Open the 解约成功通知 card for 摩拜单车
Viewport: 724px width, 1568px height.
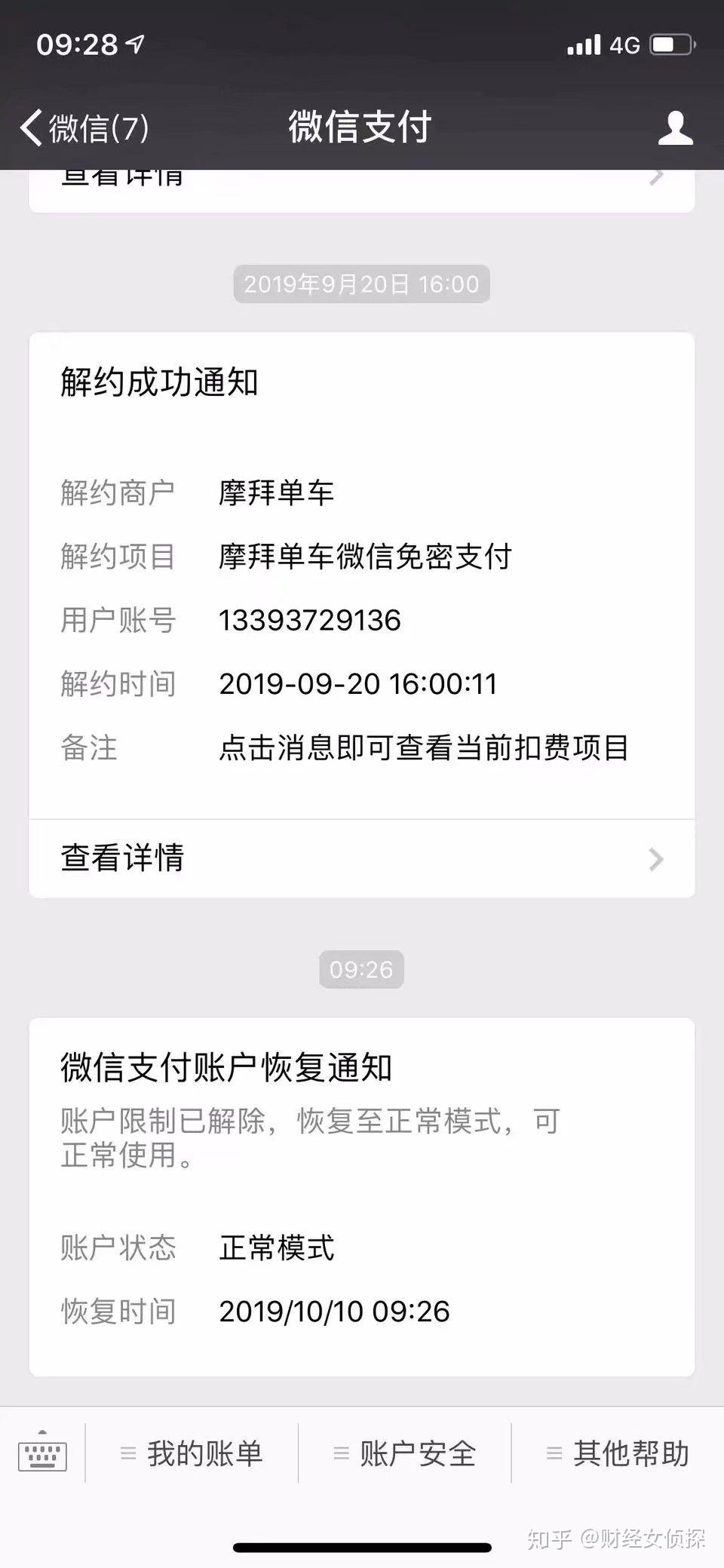(362, 575)
